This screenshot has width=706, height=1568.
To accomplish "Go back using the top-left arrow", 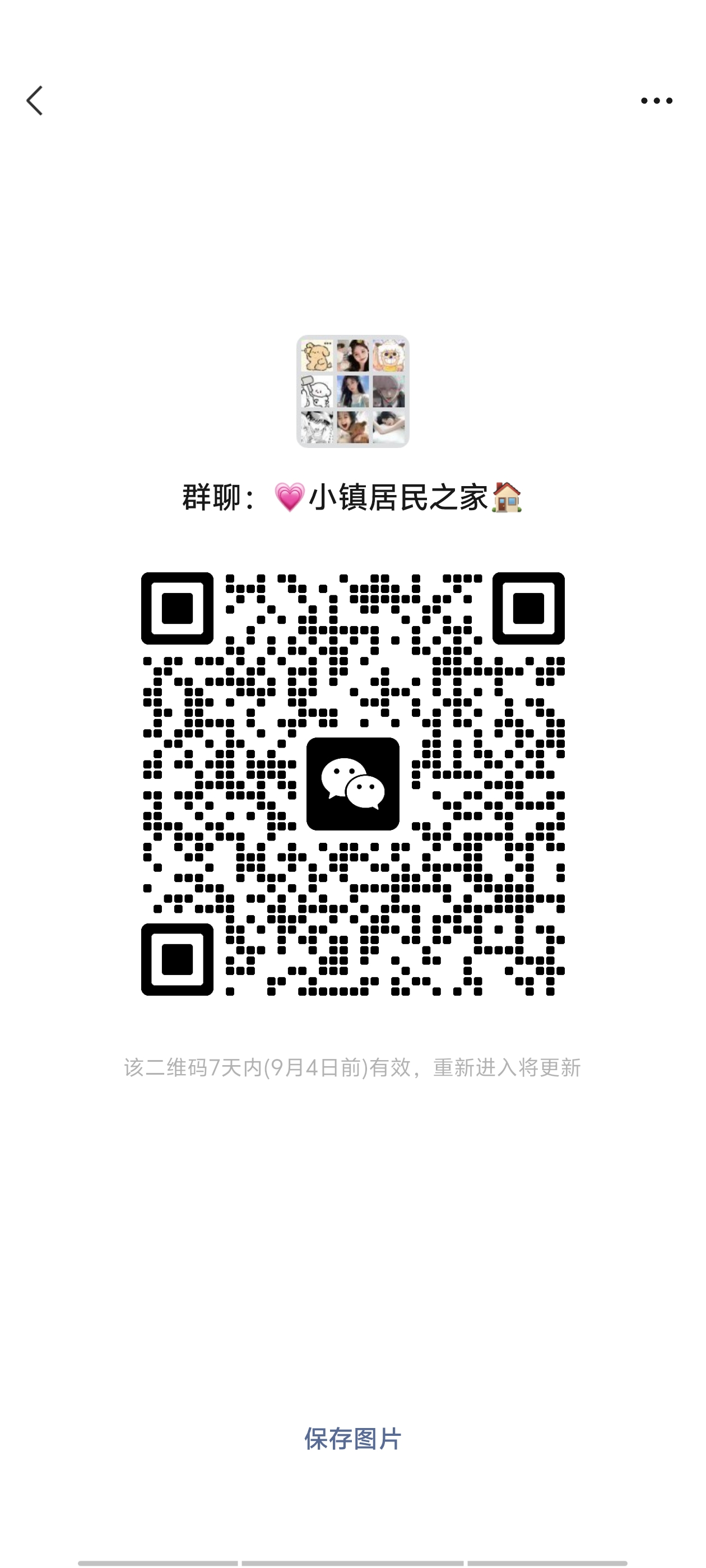I will (x=35, y=100).
